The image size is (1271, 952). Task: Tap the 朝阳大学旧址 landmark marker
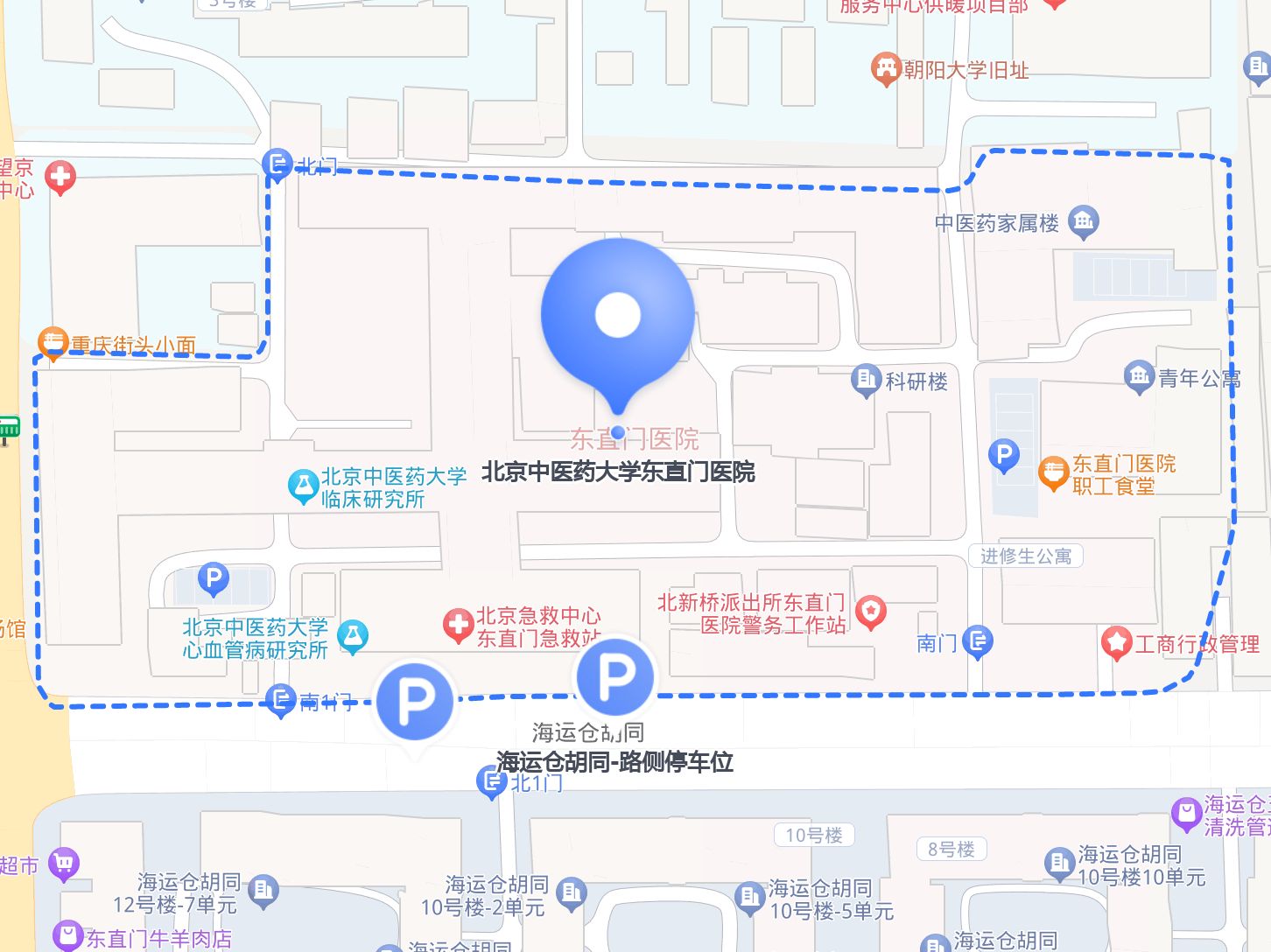click(886, 69)
